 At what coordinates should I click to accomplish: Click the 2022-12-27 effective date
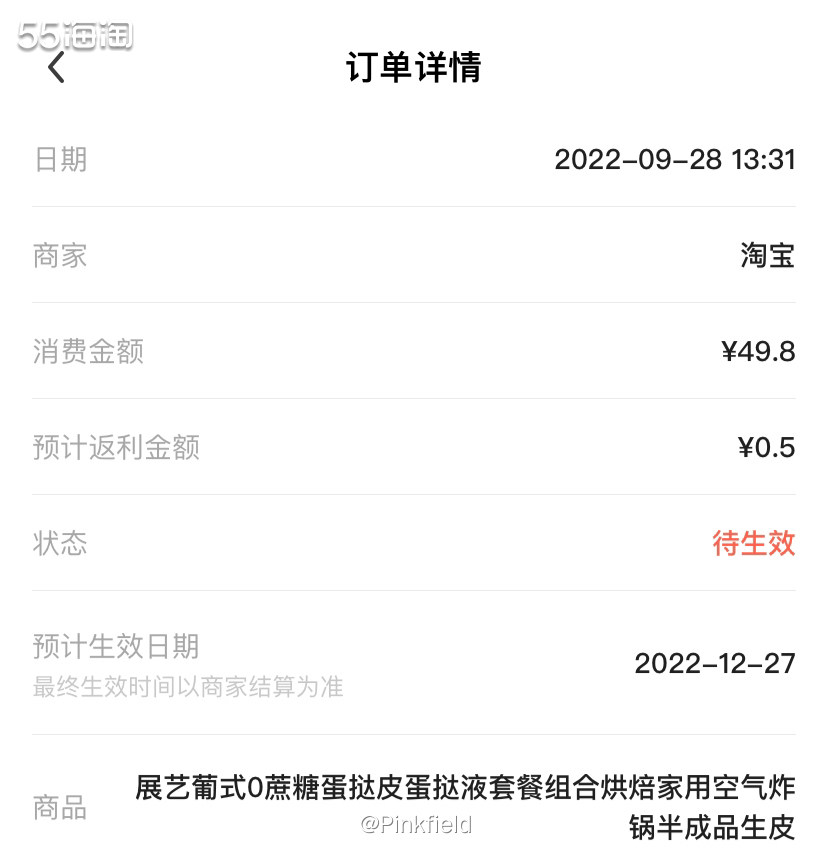[714, 663]
